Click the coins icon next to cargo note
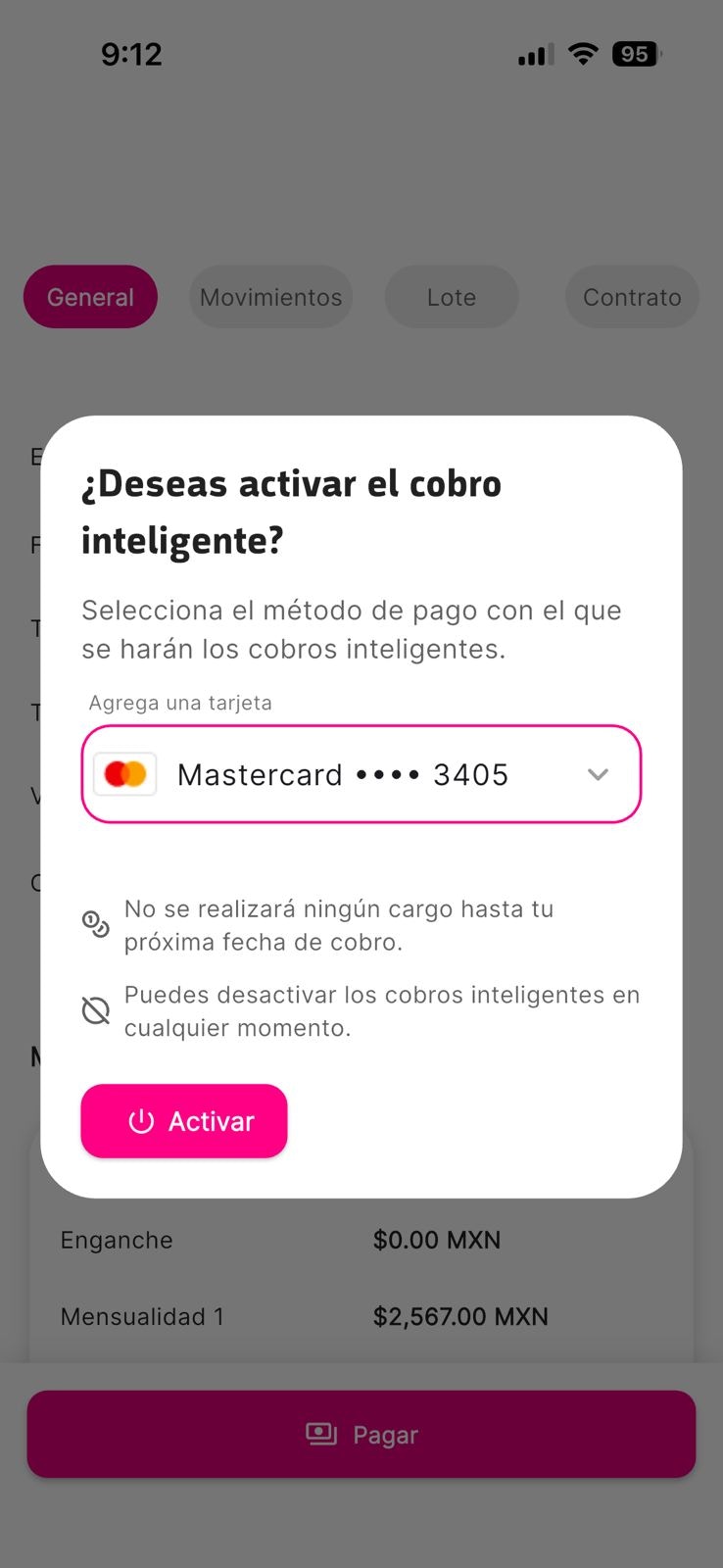This screenshot has height=1568, width=723. [x=95, y=923]
